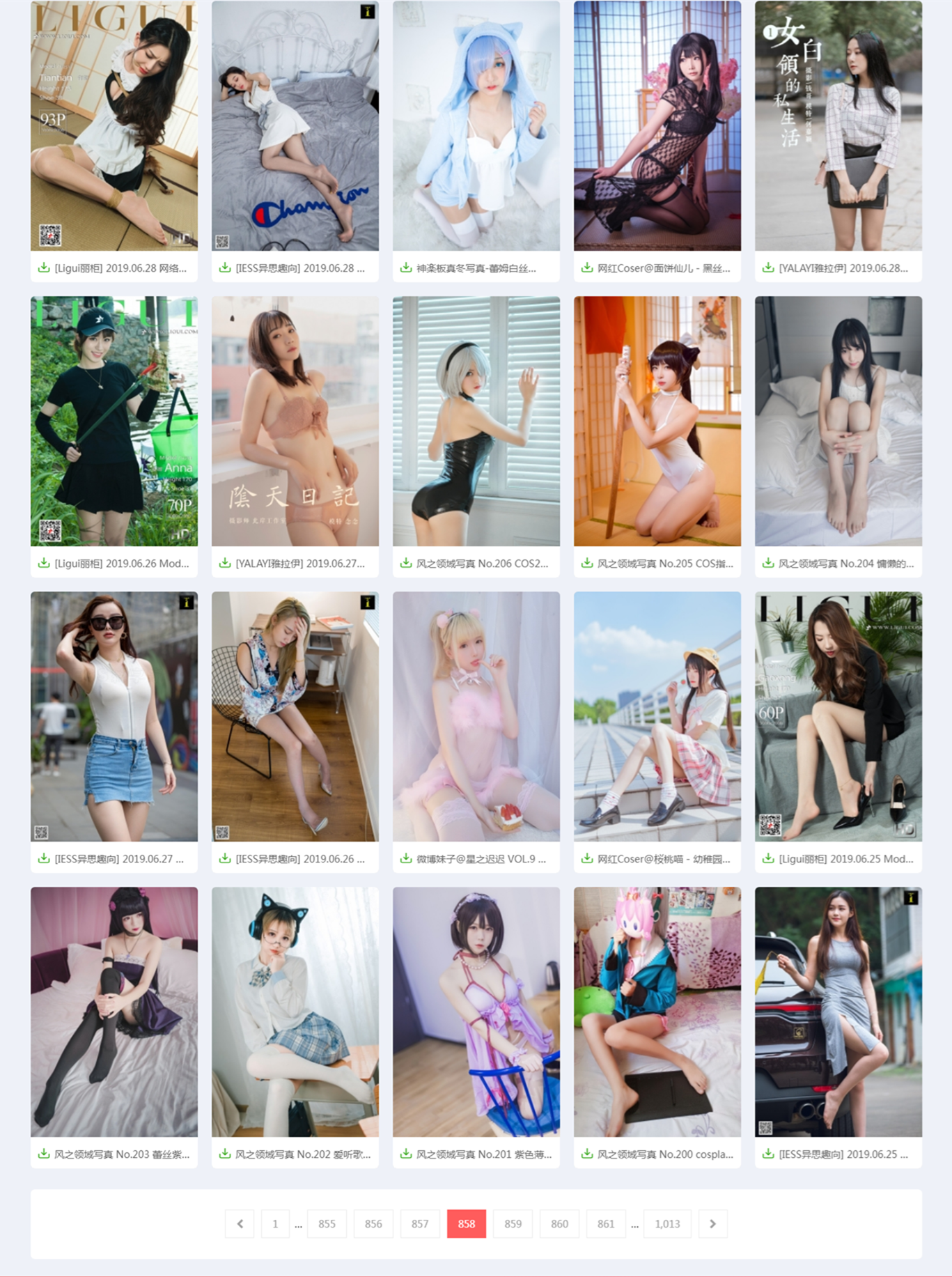Viewport: 952px width, 1277px height.
Task: Select page 857
Action: [x=420, y=1223]
